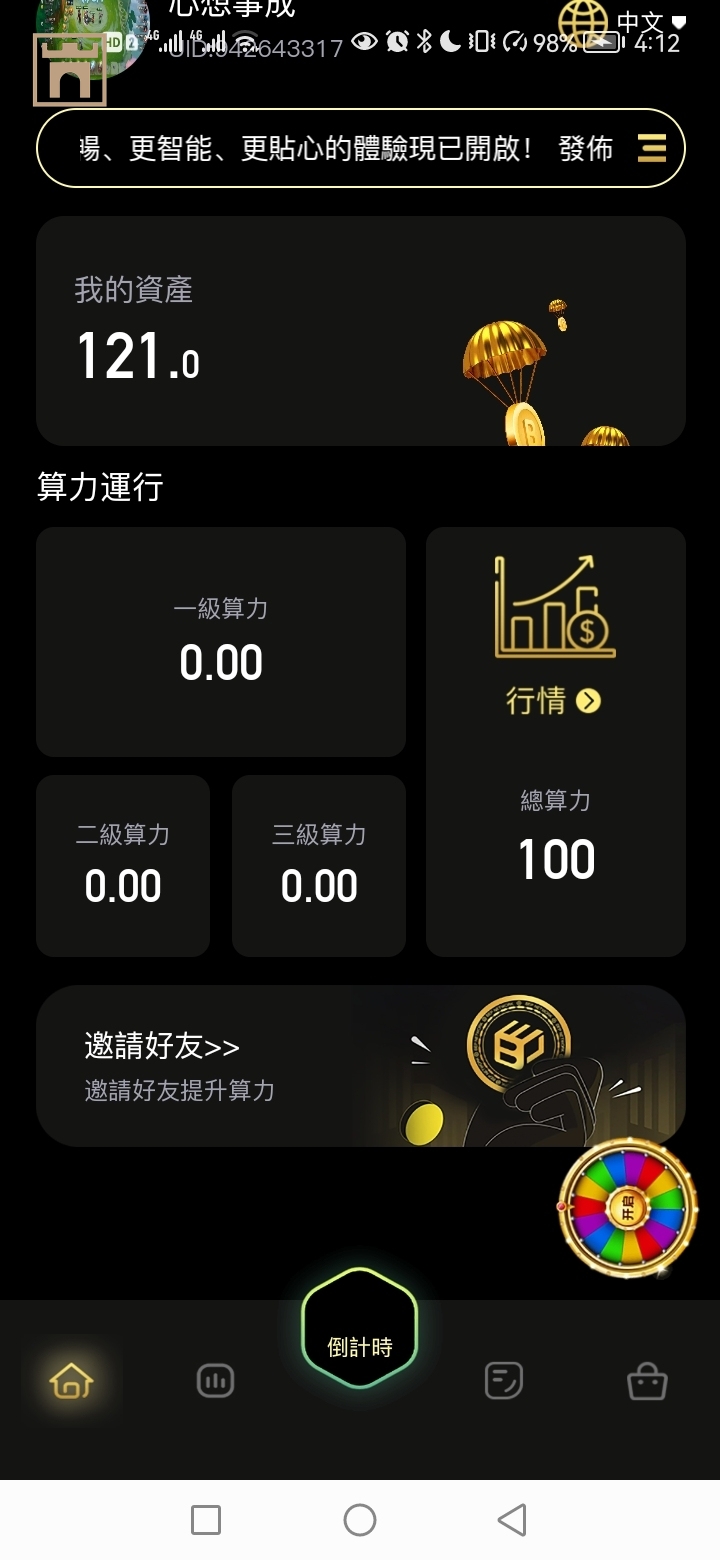Open recent apps with the square button
The image size is (720, 1560).
[206, 1520]
